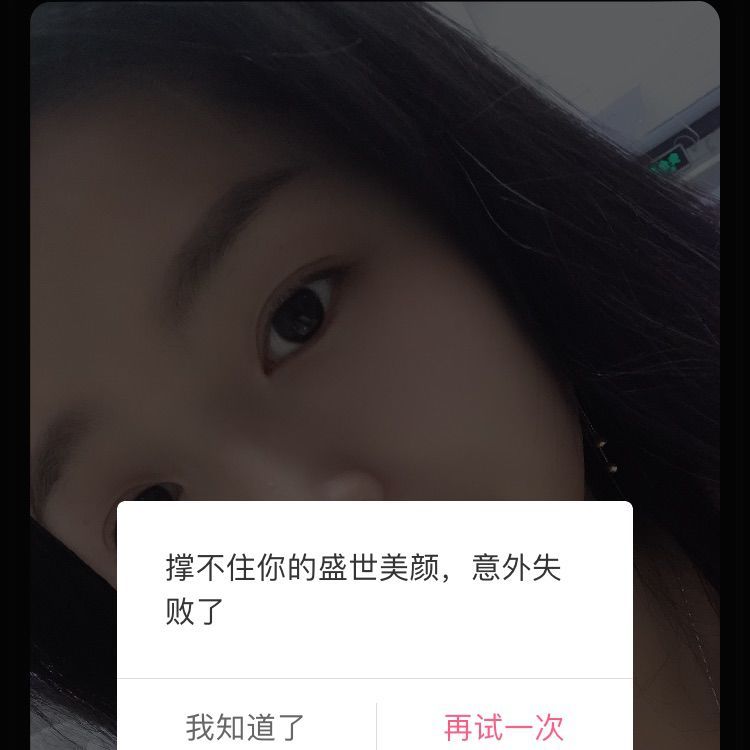The width and height of the screenshot is (750, 750).
Task: Dismiss dialog with 我知道了
Action: 245,727
